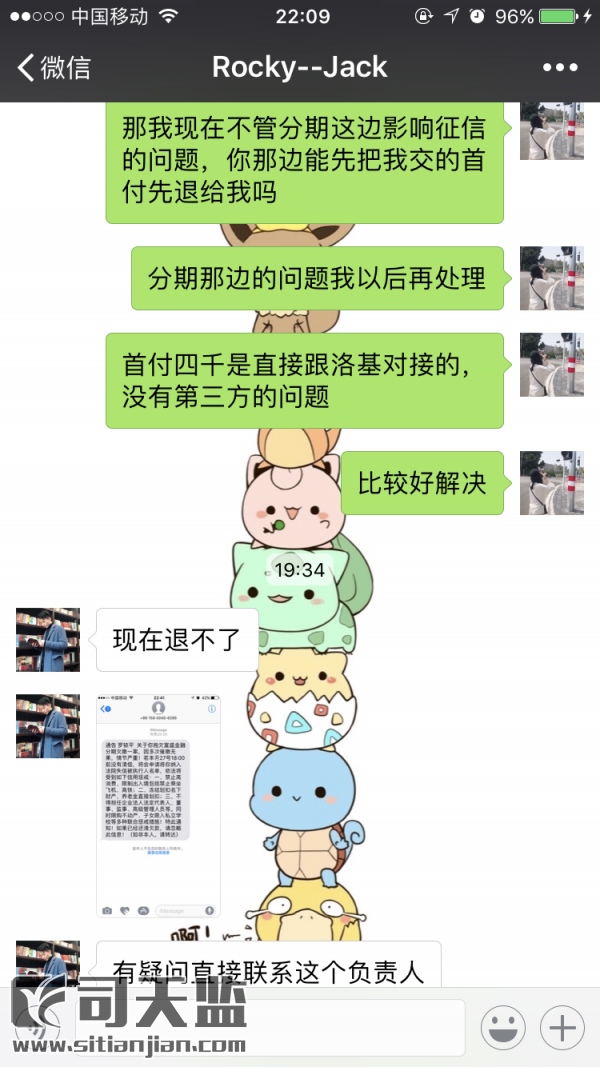Screen dimensions: 600x1068
Task: Open the chat details overflow menu
Action: coord(560,68)
